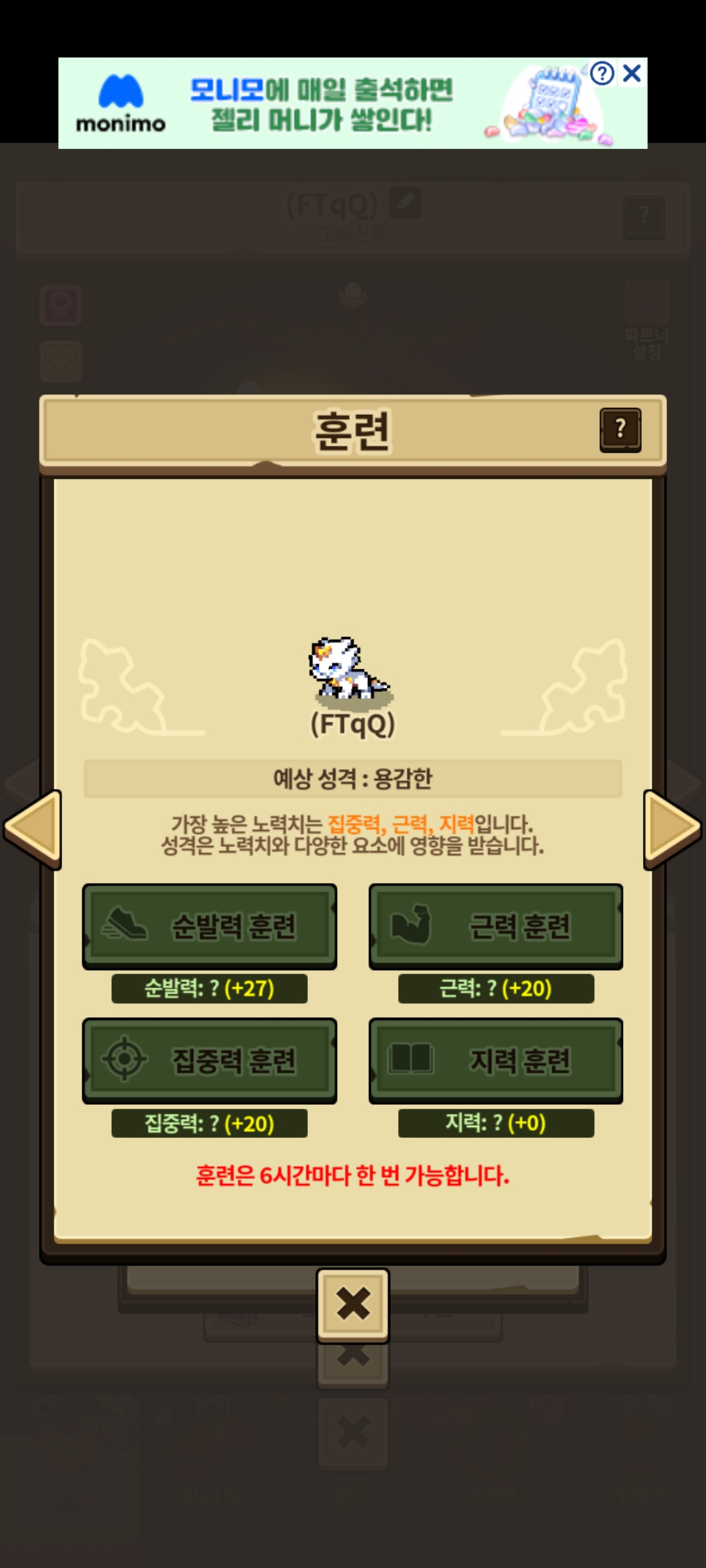The image size is (706, 1568).
Task: Choose the 지력 훈련 button
Action: 496,1060
